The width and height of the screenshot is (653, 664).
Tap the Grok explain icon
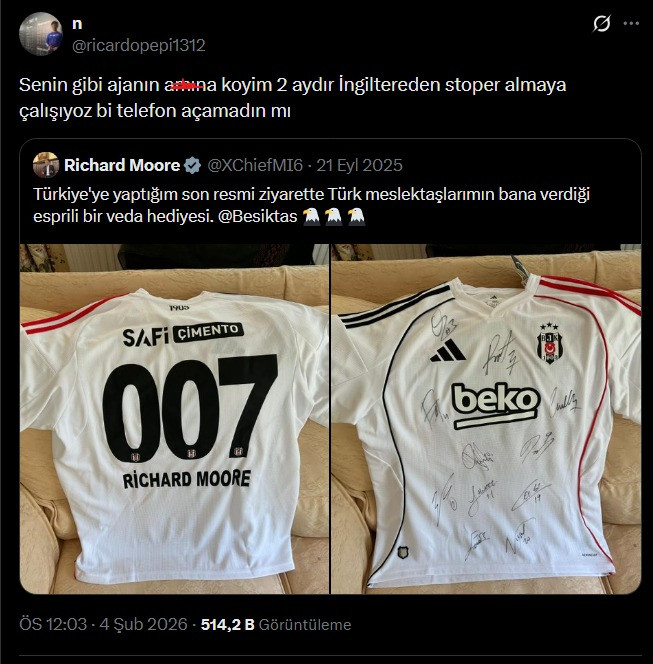click(x=601, y=23)
